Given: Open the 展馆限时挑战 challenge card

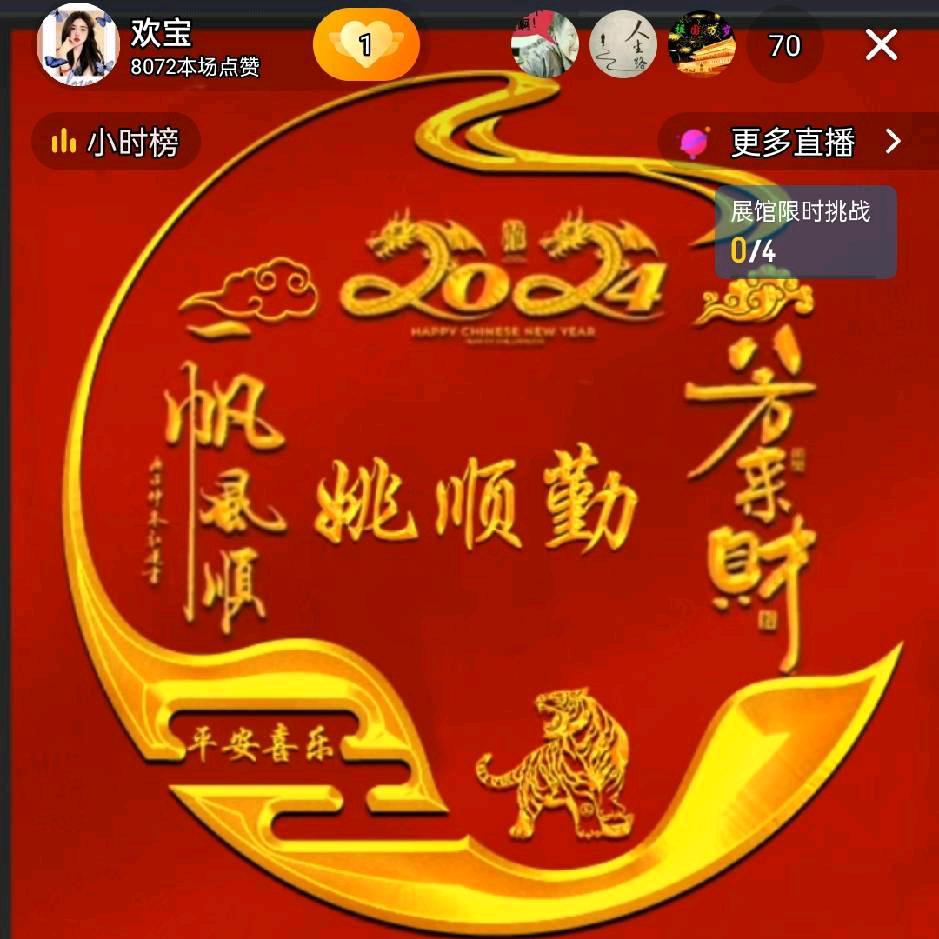Looking at the screenshot, I should tap(805, 232).
